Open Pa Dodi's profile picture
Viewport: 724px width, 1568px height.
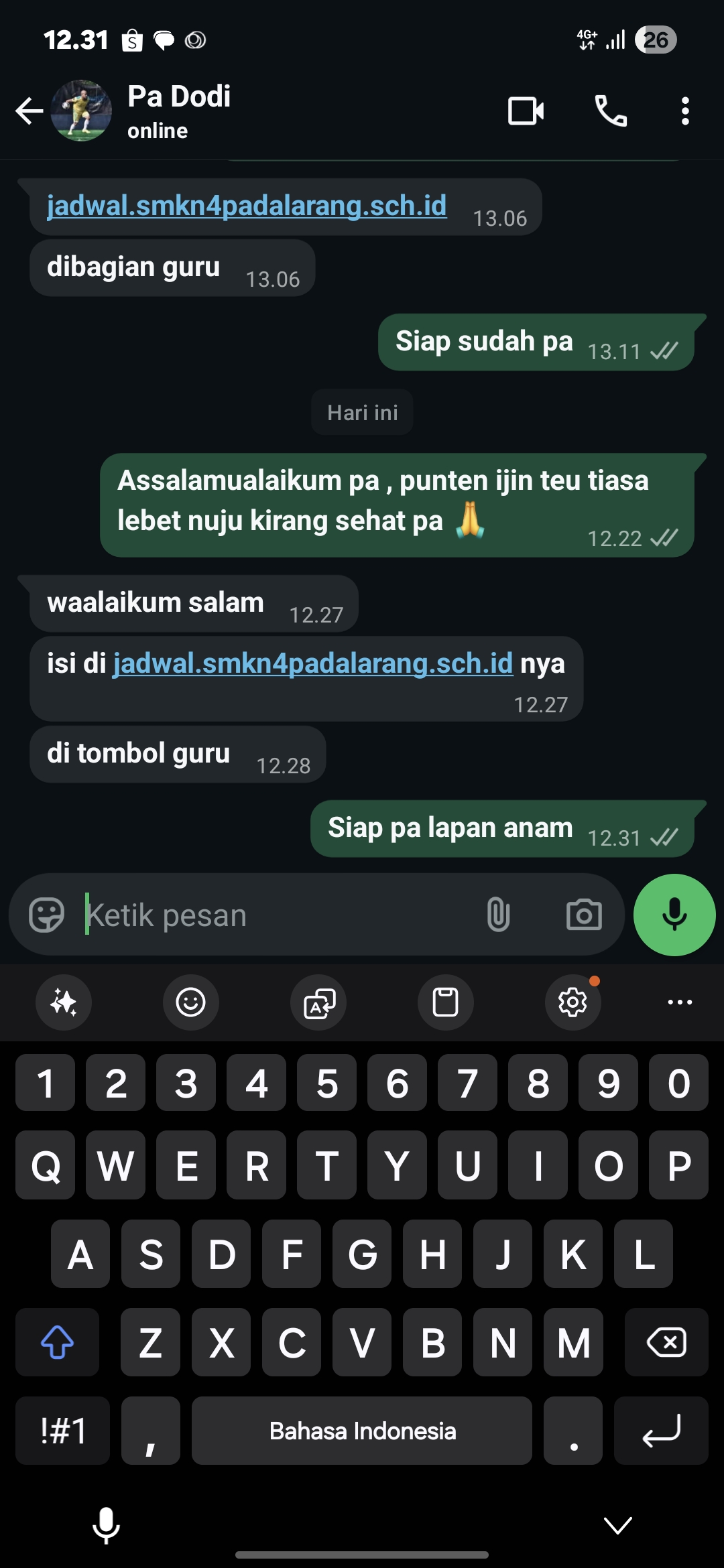[x=82, y=111]
